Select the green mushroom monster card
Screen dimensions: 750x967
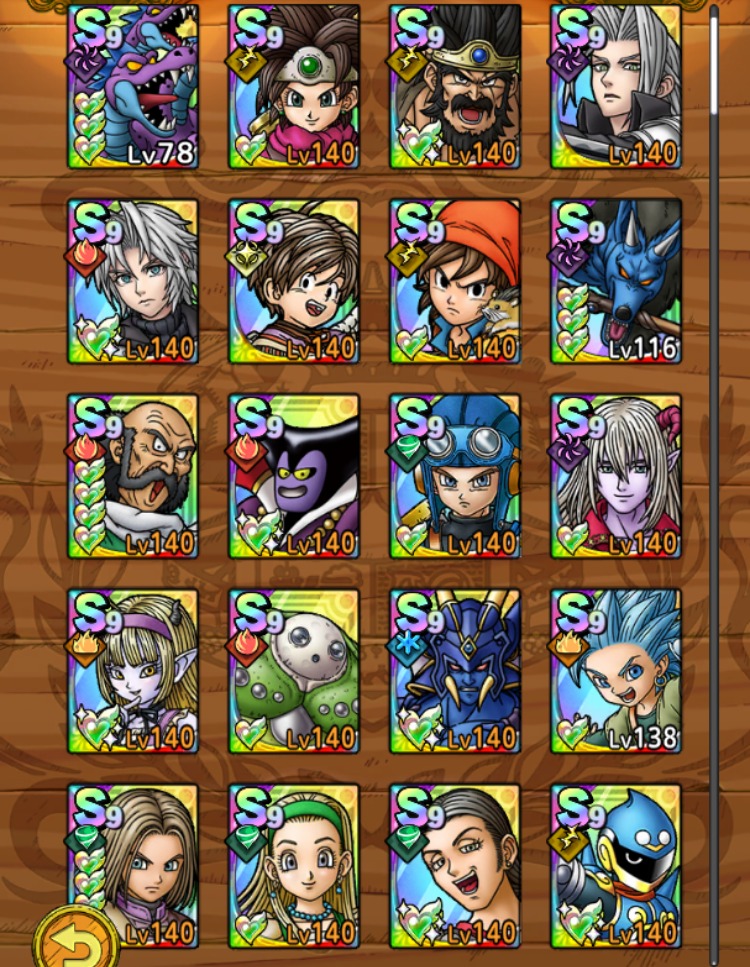(294, 671)
